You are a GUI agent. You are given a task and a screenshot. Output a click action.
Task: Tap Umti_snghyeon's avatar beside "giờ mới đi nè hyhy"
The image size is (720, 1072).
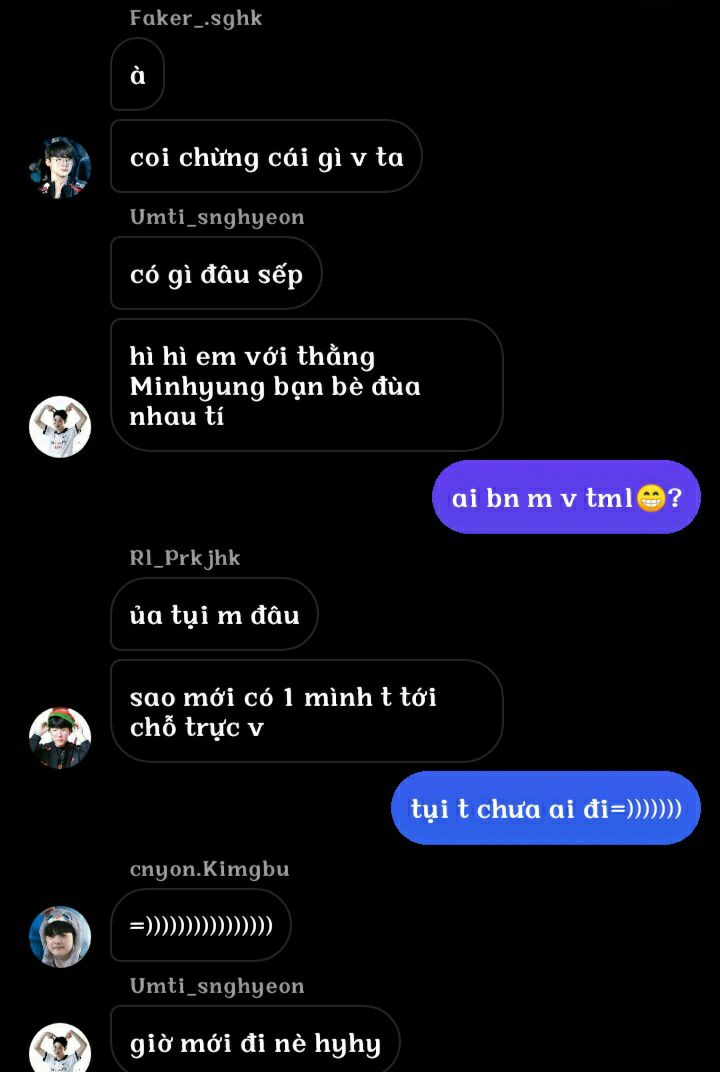pos(60,1050)
